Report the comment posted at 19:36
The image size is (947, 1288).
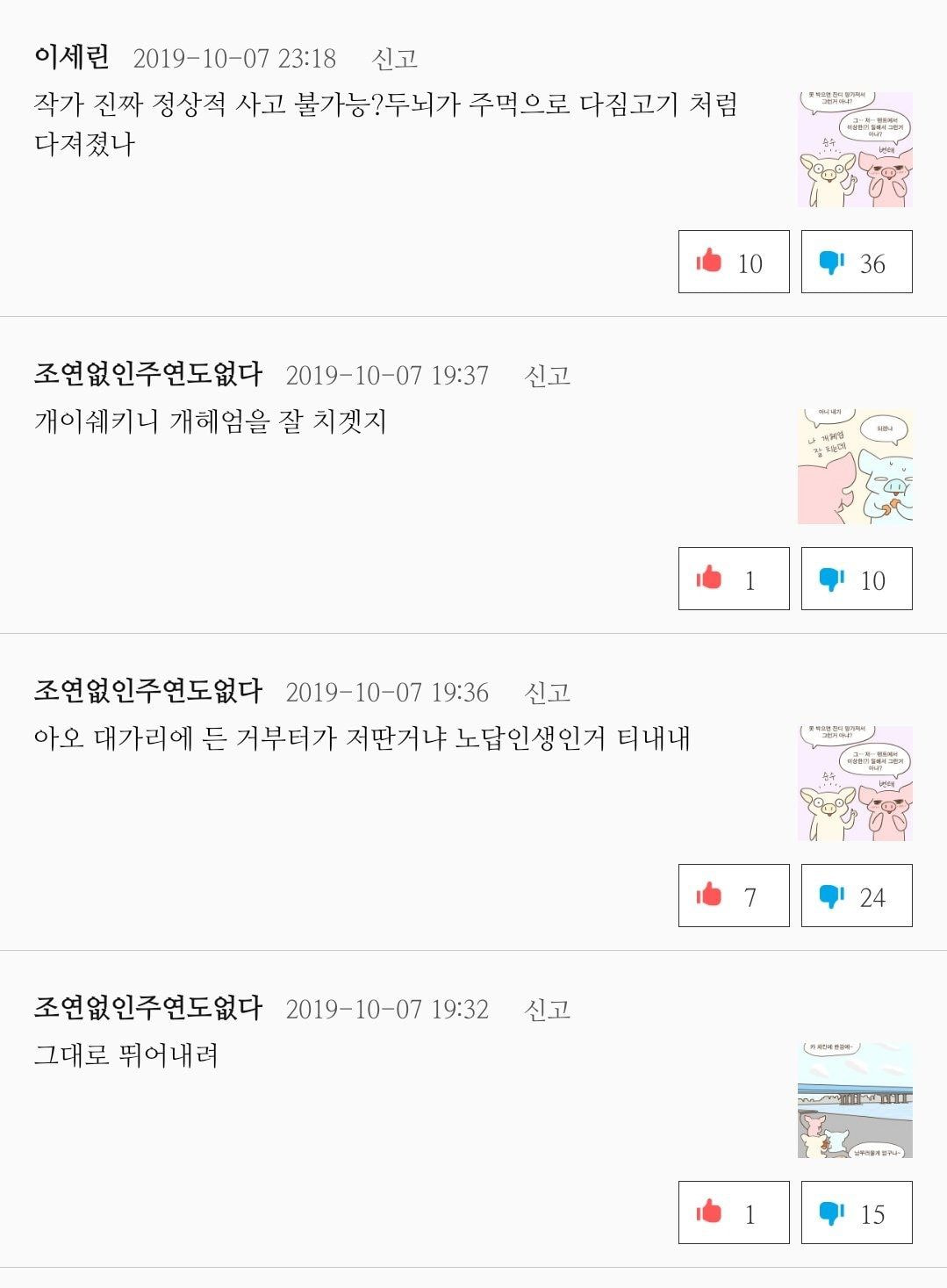click(x=547, y=693)
